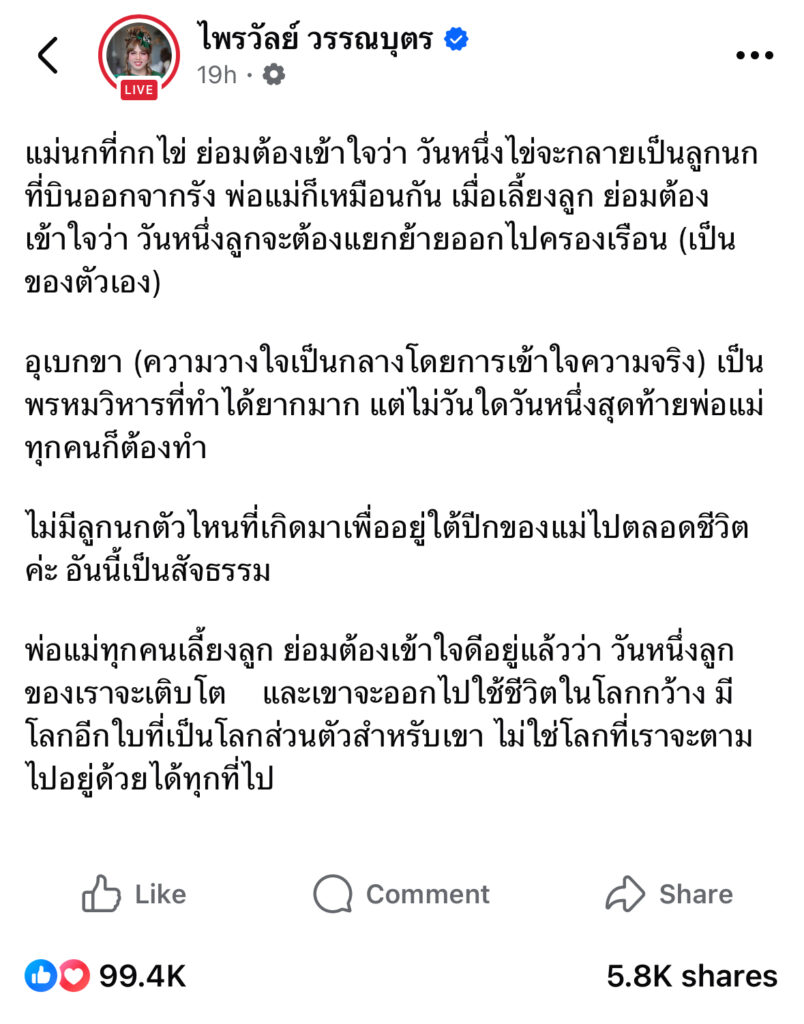Open the ไพรวัลย์ วรรณบุตร profile name
This screenshot has width=804, height=1024.
[315, 37]
